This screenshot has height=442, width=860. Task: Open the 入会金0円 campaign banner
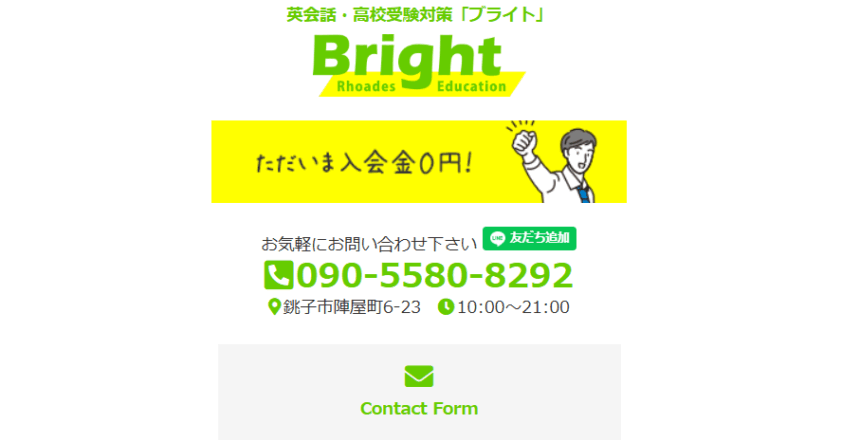[x=418, y=162]
